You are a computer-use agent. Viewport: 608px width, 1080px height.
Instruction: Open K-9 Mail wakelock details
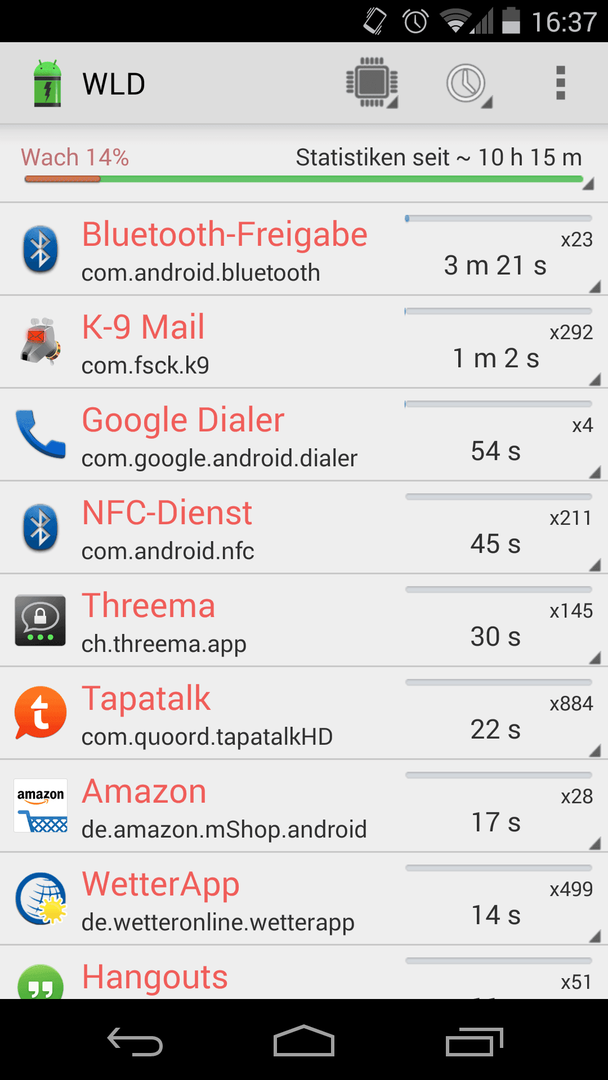pos(304,342)
